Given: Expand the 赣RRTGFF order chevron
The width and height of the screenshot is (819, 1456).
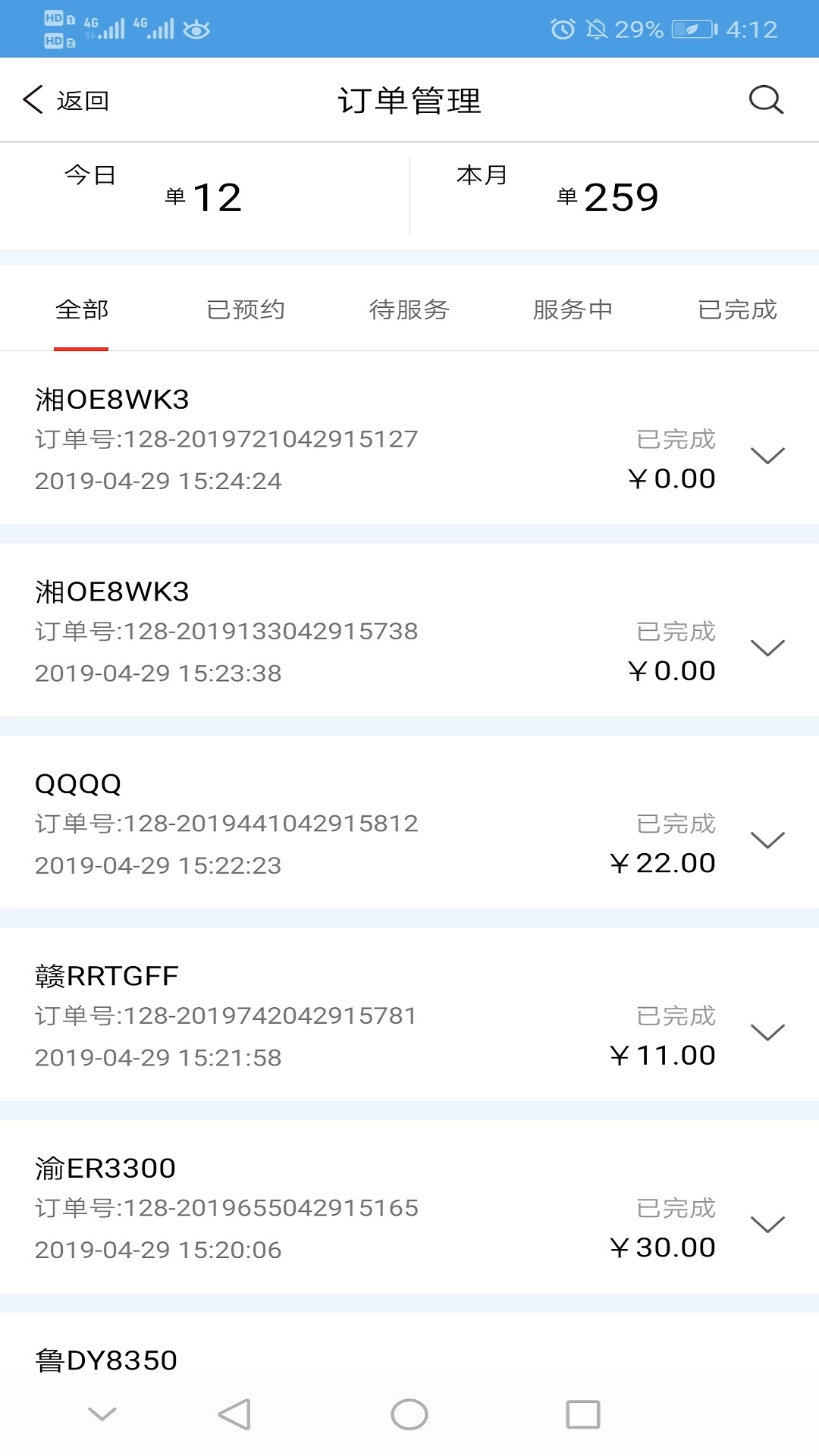Looking at the screenshot, I should pos(767,1032).
